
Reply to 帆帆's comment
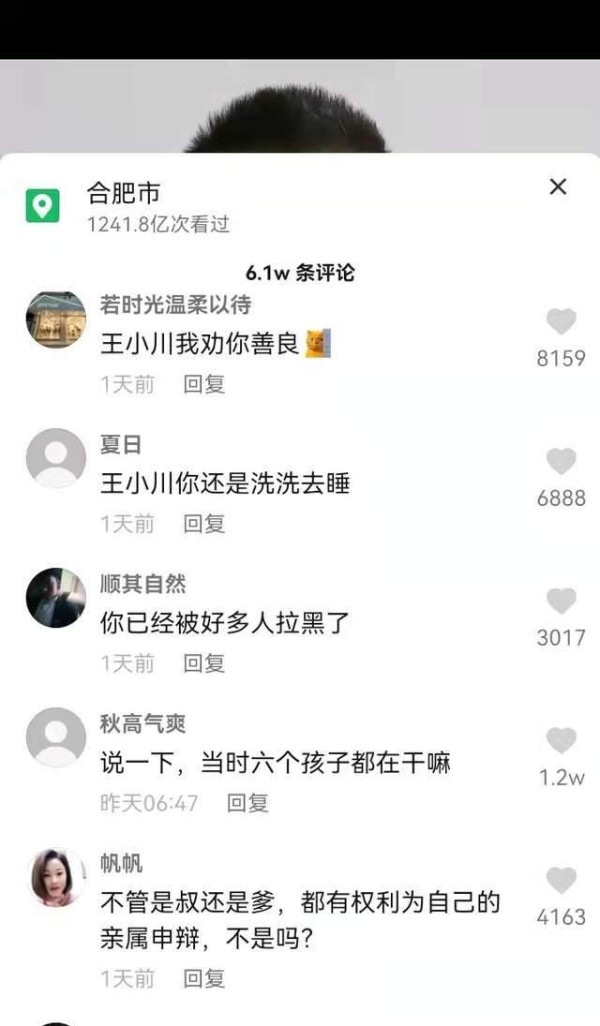pos(204,978)
